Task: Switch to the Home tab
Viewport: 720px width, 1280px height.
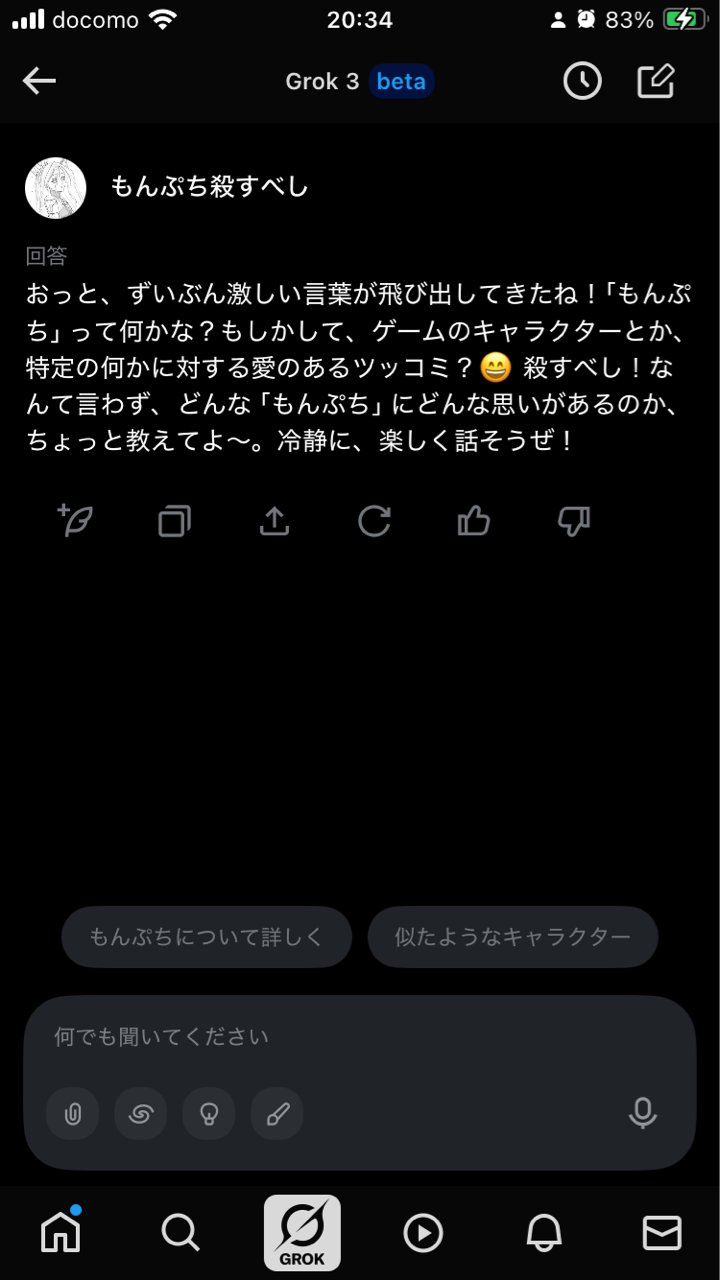Action: click(61, 1232)
